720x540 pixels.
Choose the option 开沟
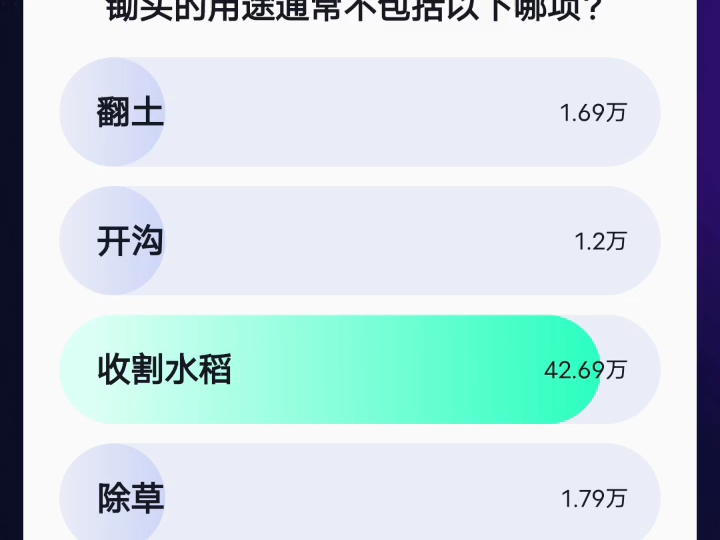(x=359, y=241)
